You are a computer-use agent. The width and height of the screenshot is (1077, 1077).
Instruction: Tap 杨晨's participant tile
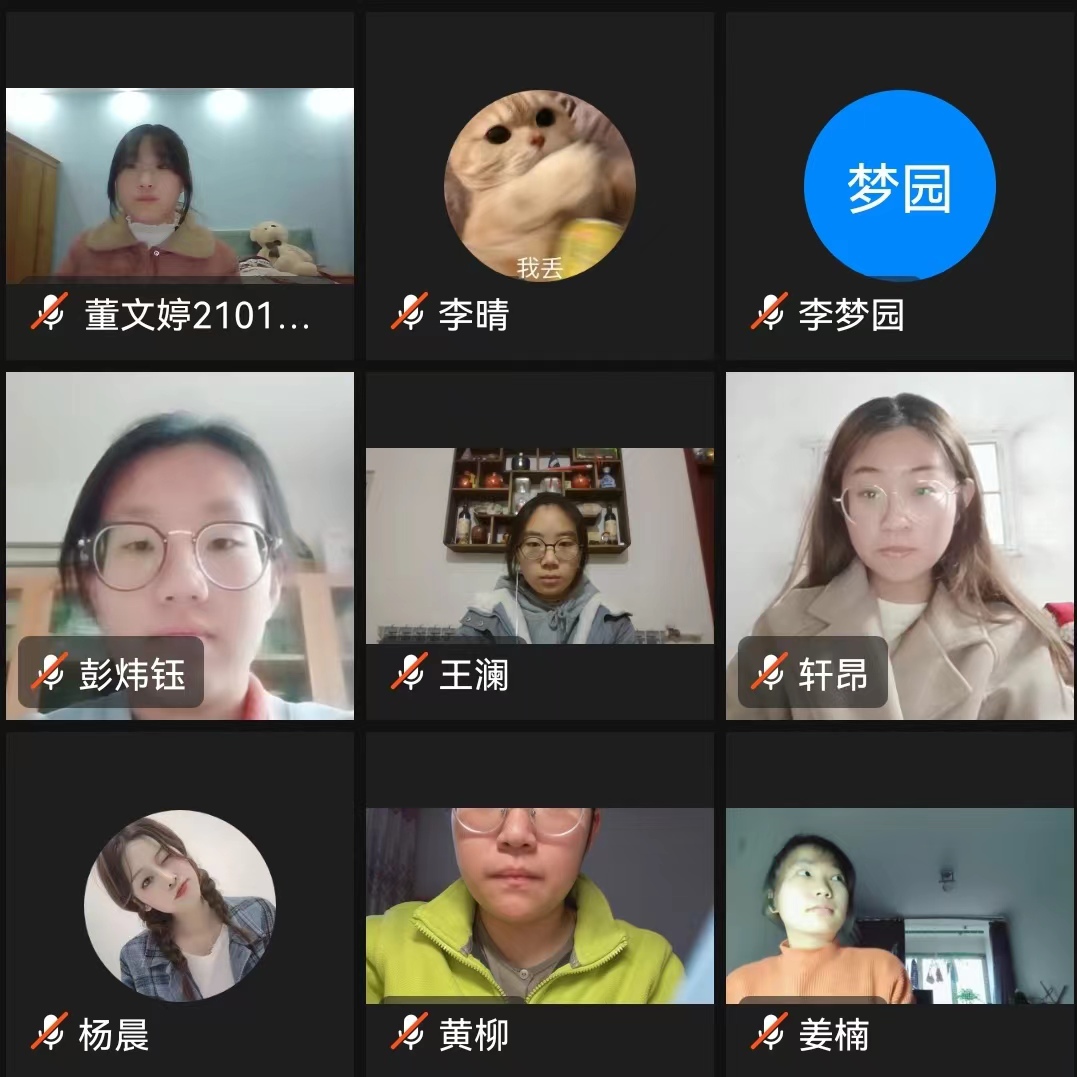coord(180,906)
